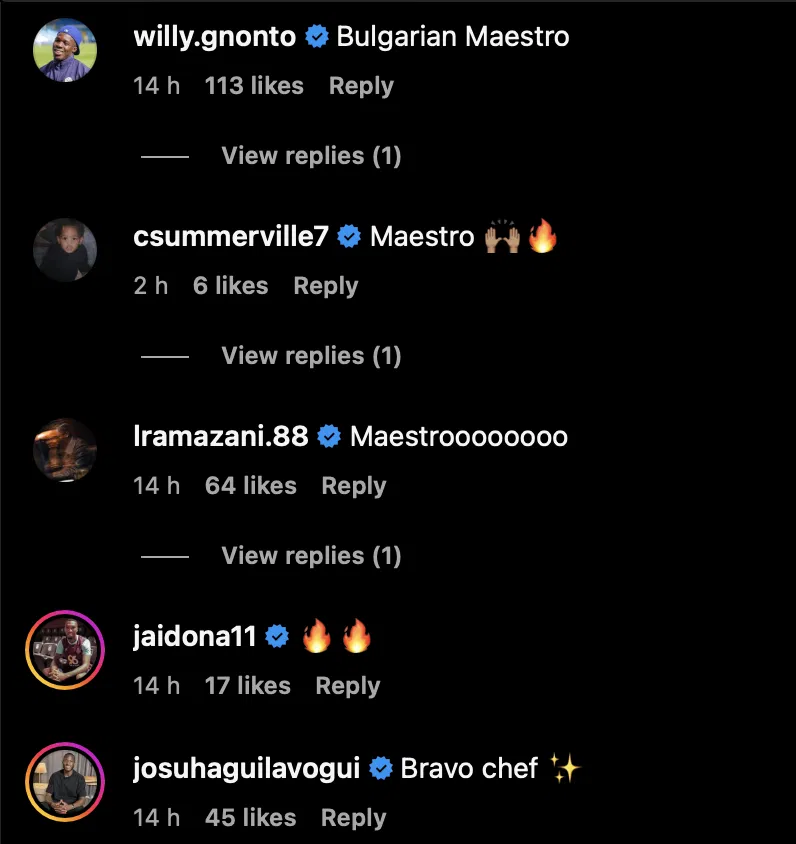View the 64 likes on lramazani.88's comment
This screenshot has width=796, height=844.
tap(250, 486)
